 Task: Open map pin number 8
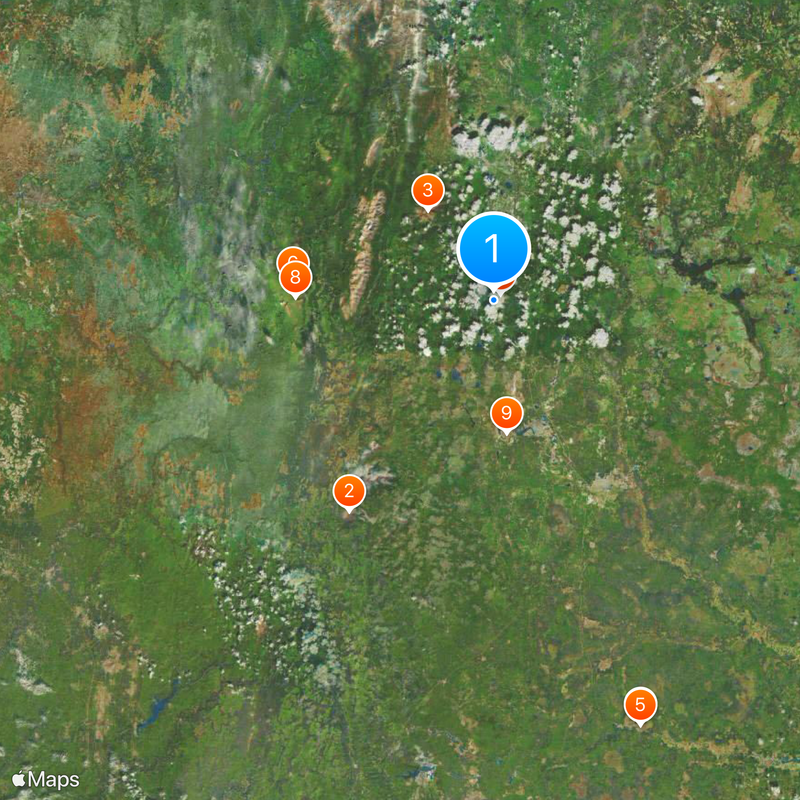[x=295, y=277]
